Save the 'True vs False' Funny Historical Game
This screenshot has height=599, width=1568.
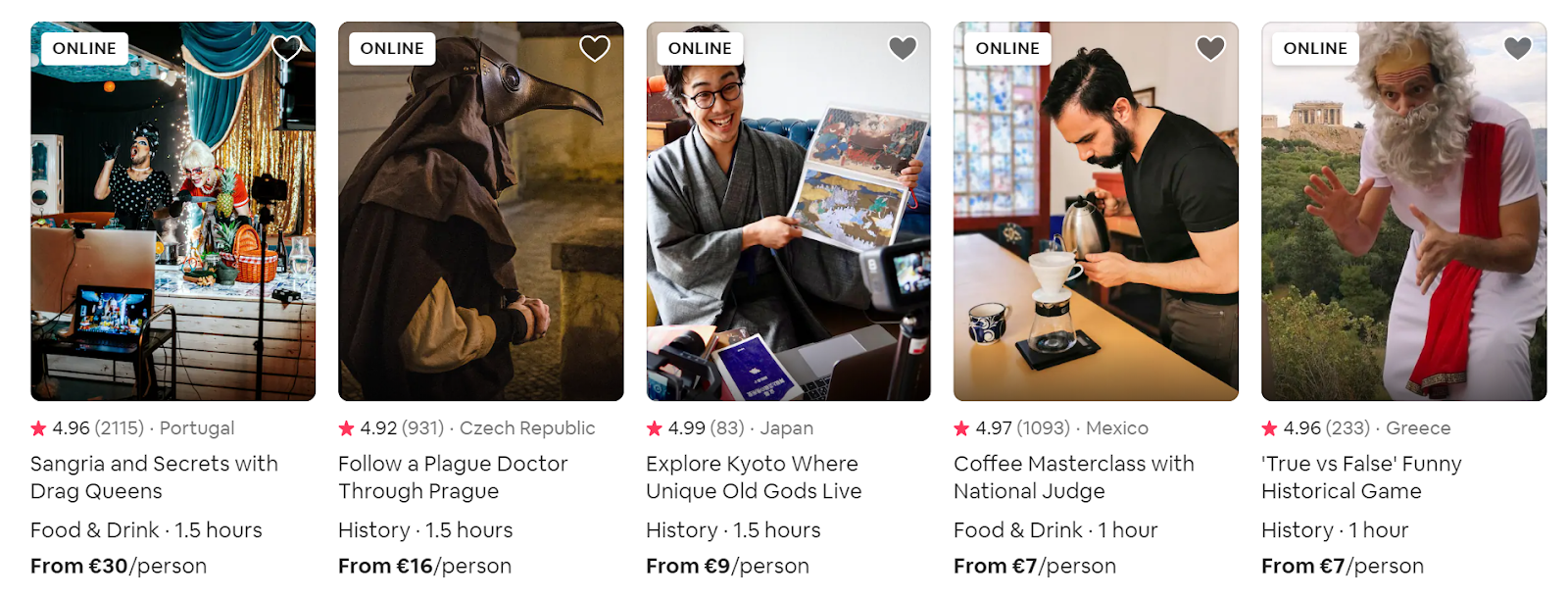(x=1518, y=48)
